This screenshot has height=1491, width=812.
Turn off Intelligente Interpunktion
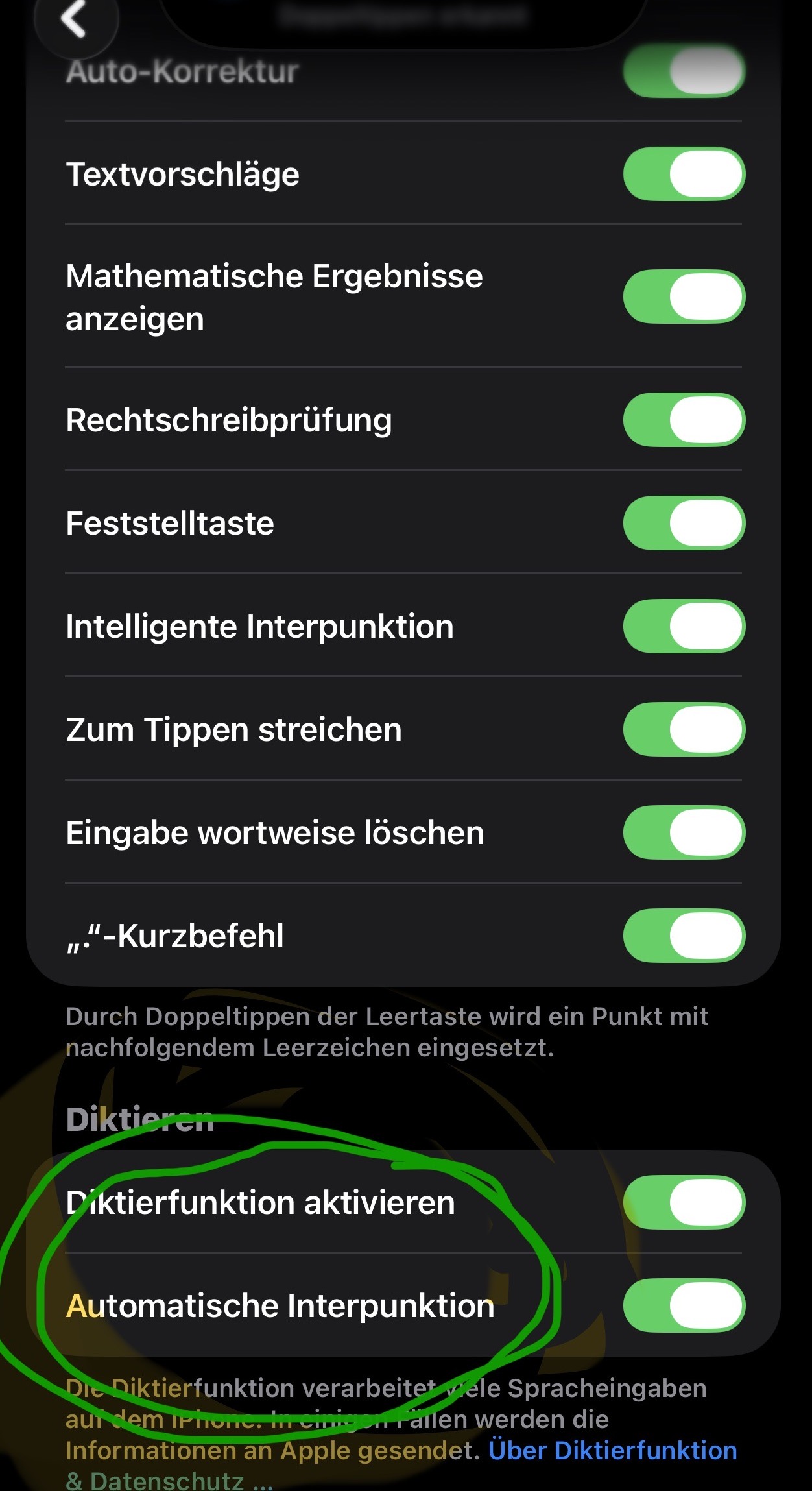pos(684,626)
